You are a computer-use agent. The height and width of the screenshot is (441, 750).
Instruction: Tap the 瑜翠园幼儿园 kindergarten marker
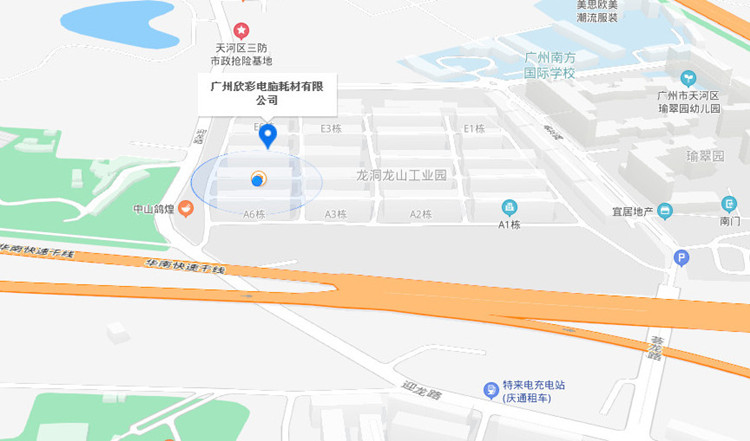(x=688, y=78)
